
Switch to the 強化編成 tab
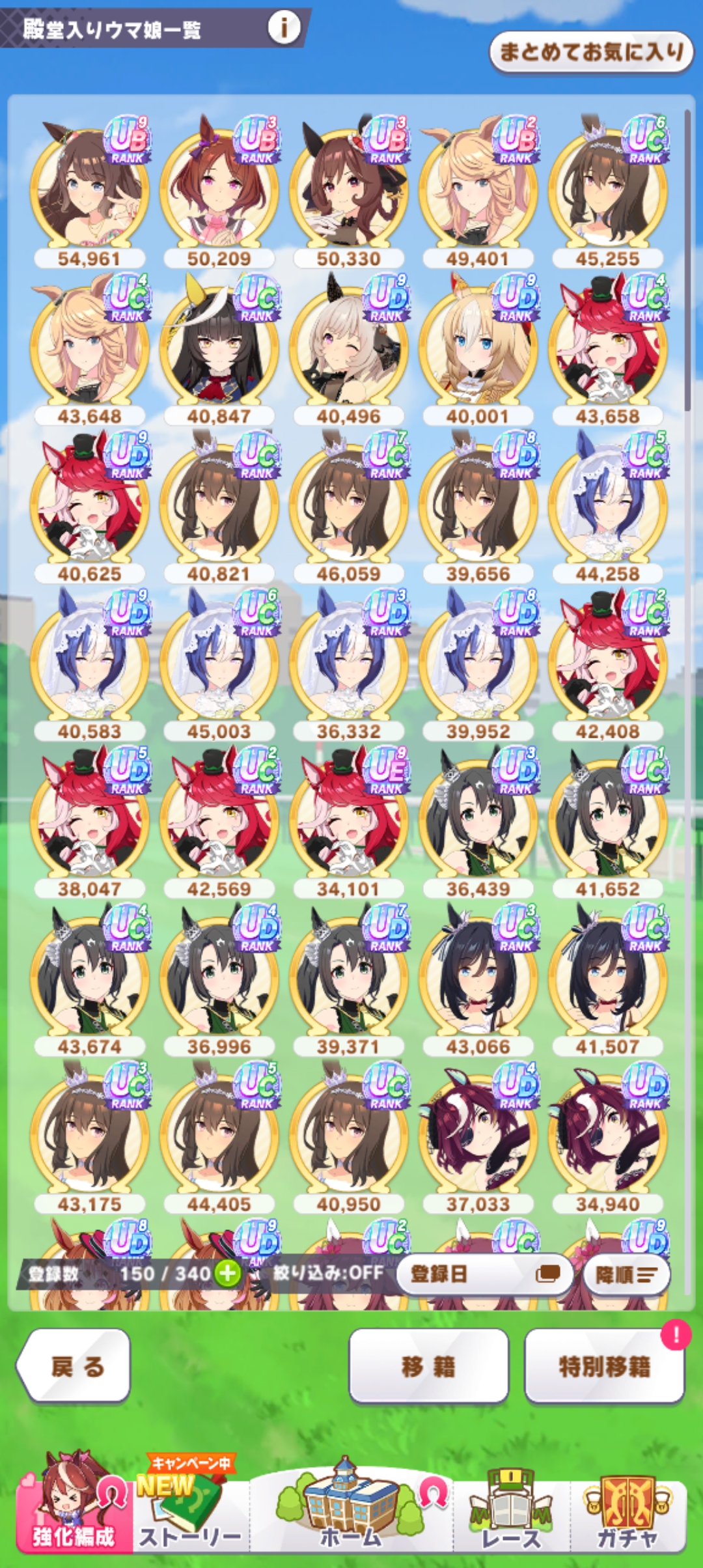(73, 1512)
